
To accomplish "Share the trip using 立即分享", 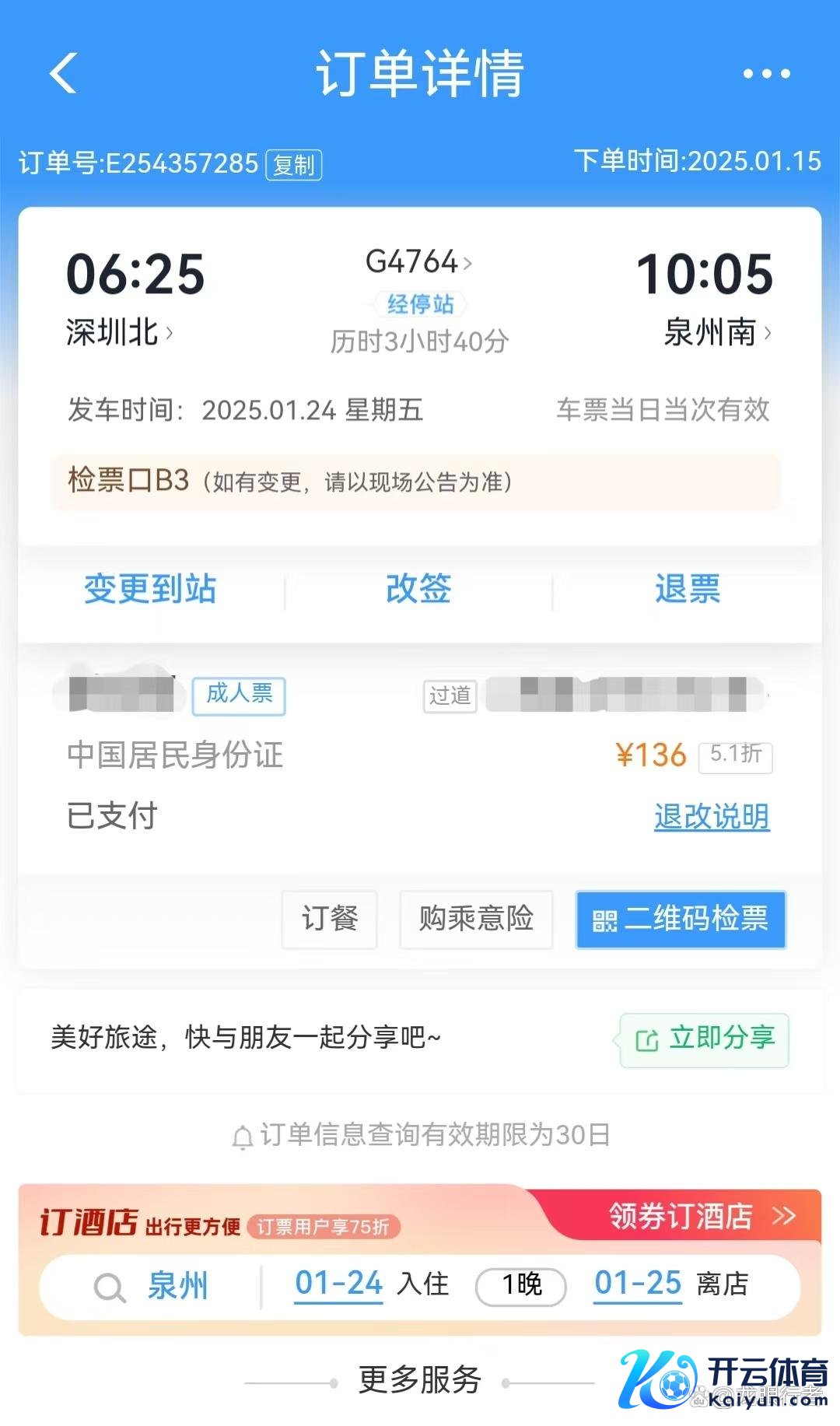I will pyautogui.click(x=705, y=1039).
